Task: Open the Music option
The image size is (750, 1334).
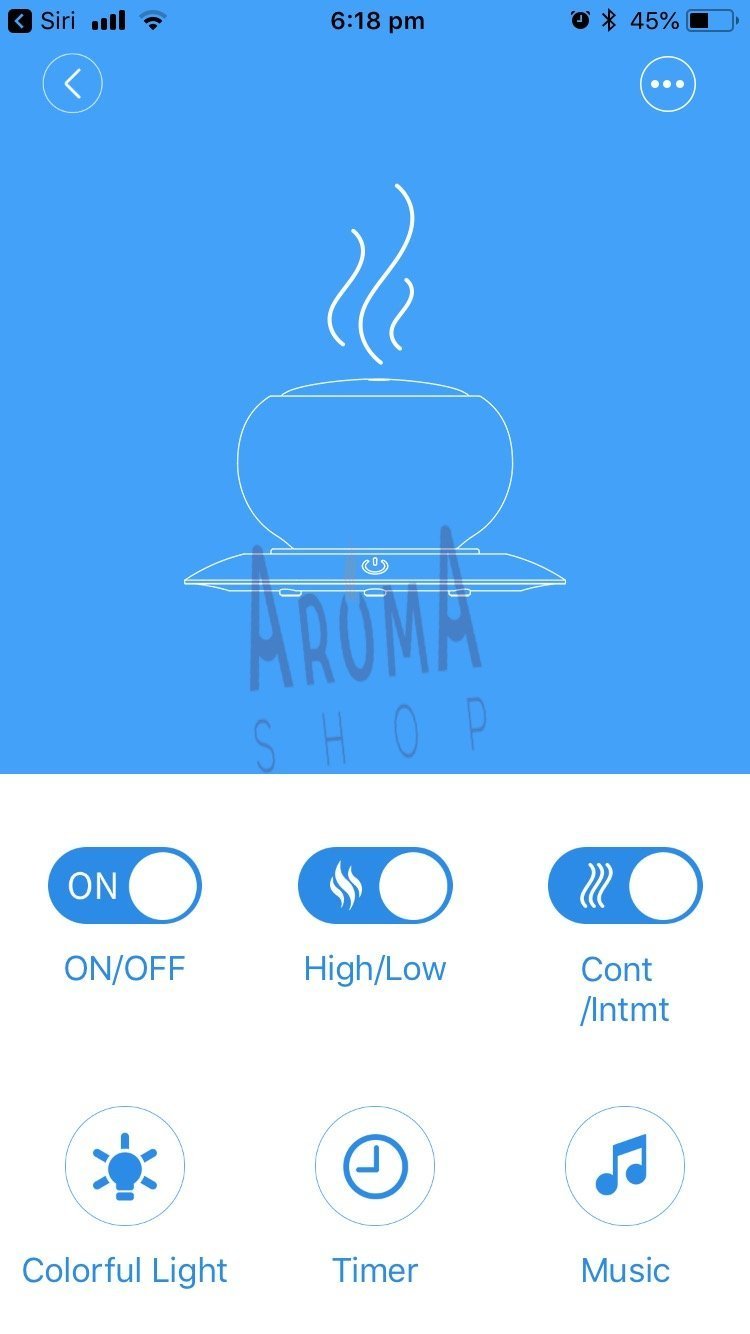Action: pyautogui.click(x=625, y=1166)
